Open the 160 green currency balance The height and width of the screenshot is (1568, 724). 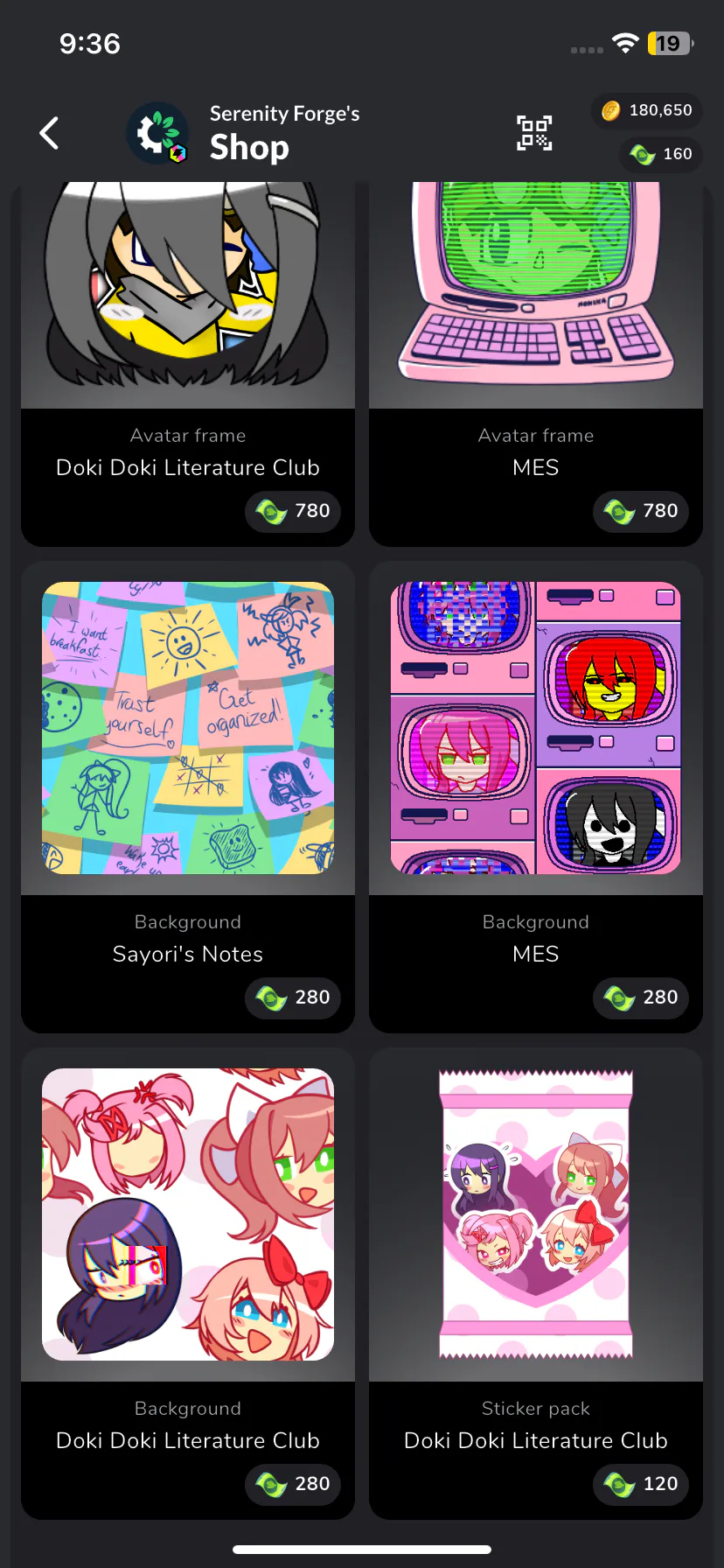click(x=661, y=154)
